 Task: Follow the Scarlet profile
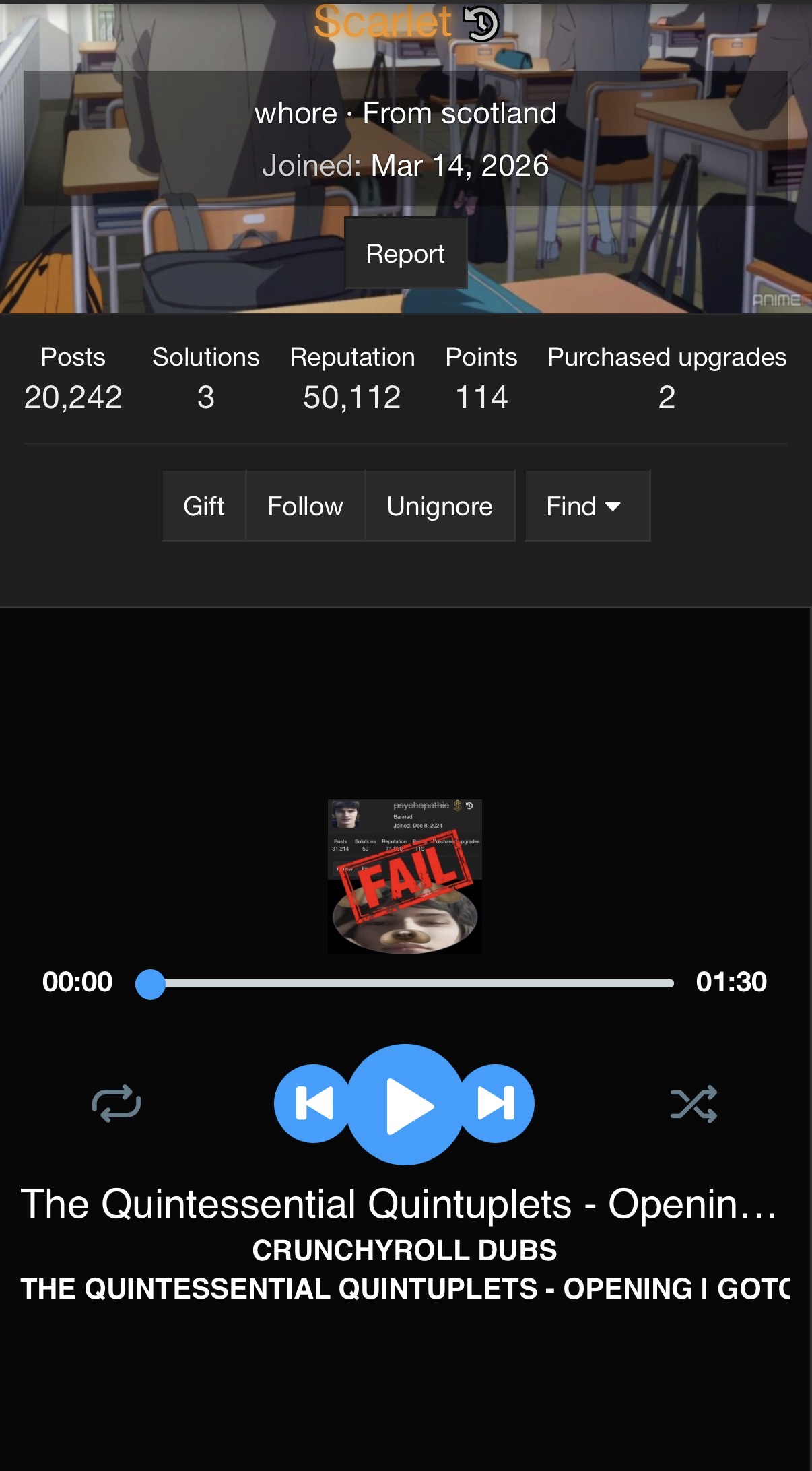click(305, 506)
